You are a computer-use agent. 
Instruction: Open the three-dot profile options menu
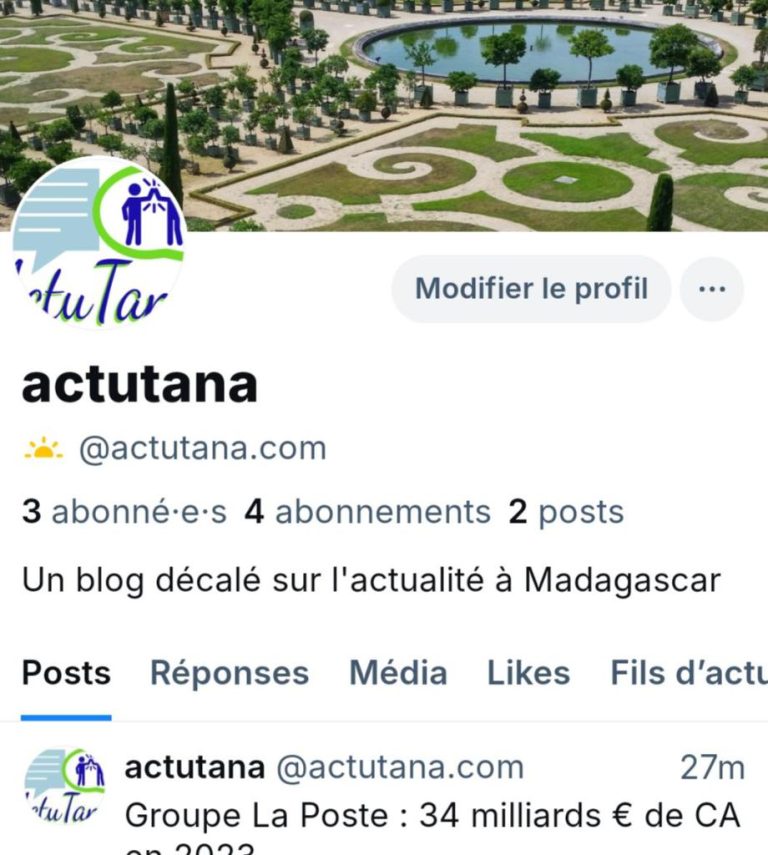tap(711, 289)
